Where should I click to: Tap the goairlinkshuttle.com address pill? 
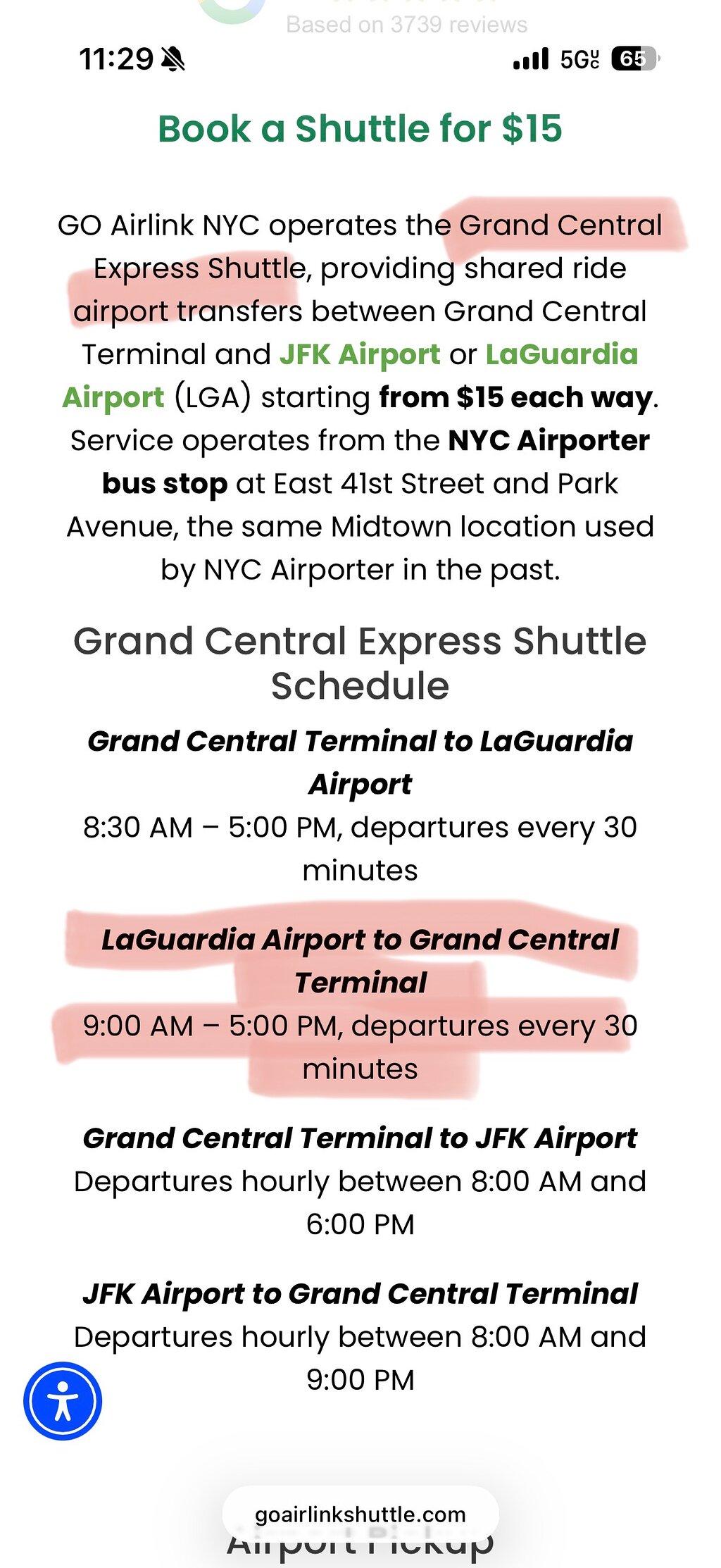click(360, 1514)
